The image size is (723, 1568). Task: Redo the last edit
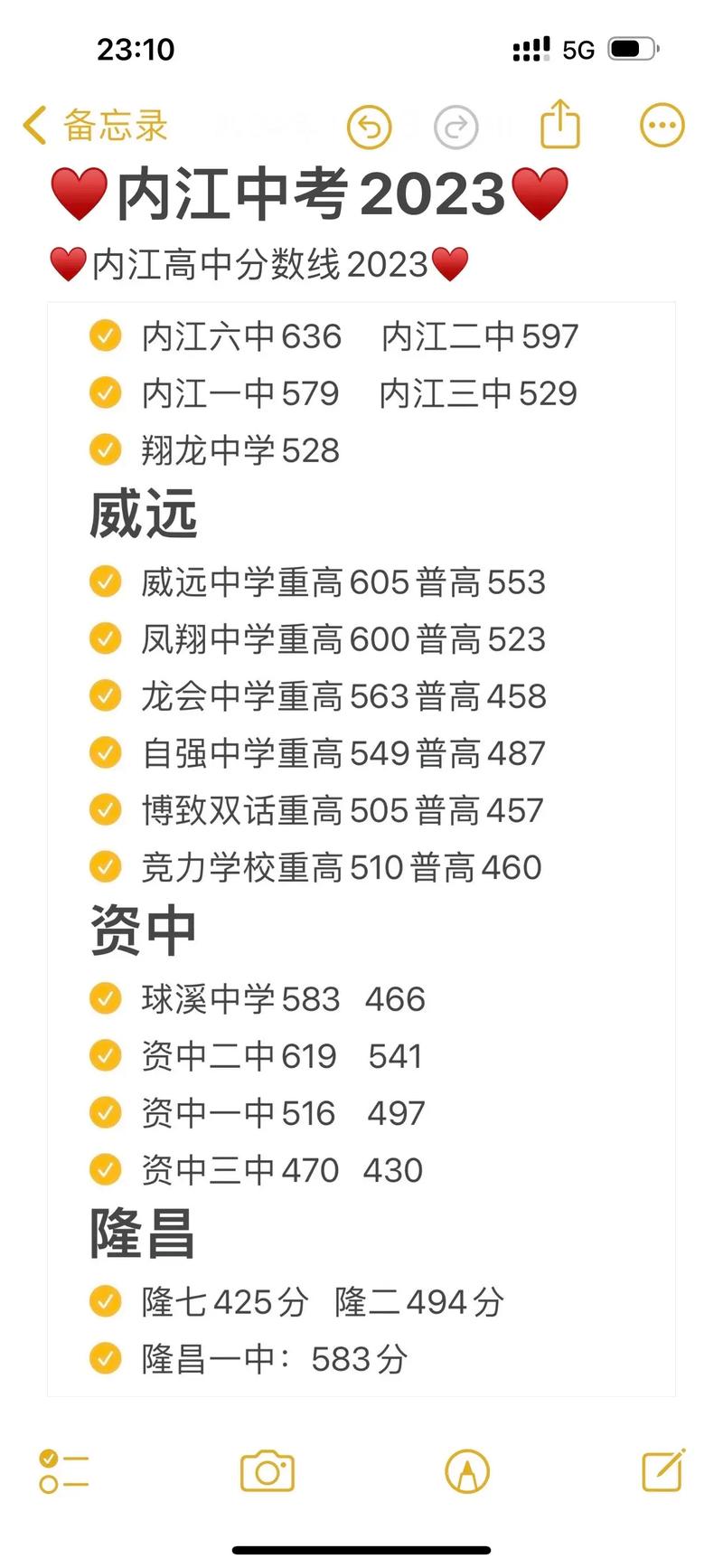(x=455, y=127)
